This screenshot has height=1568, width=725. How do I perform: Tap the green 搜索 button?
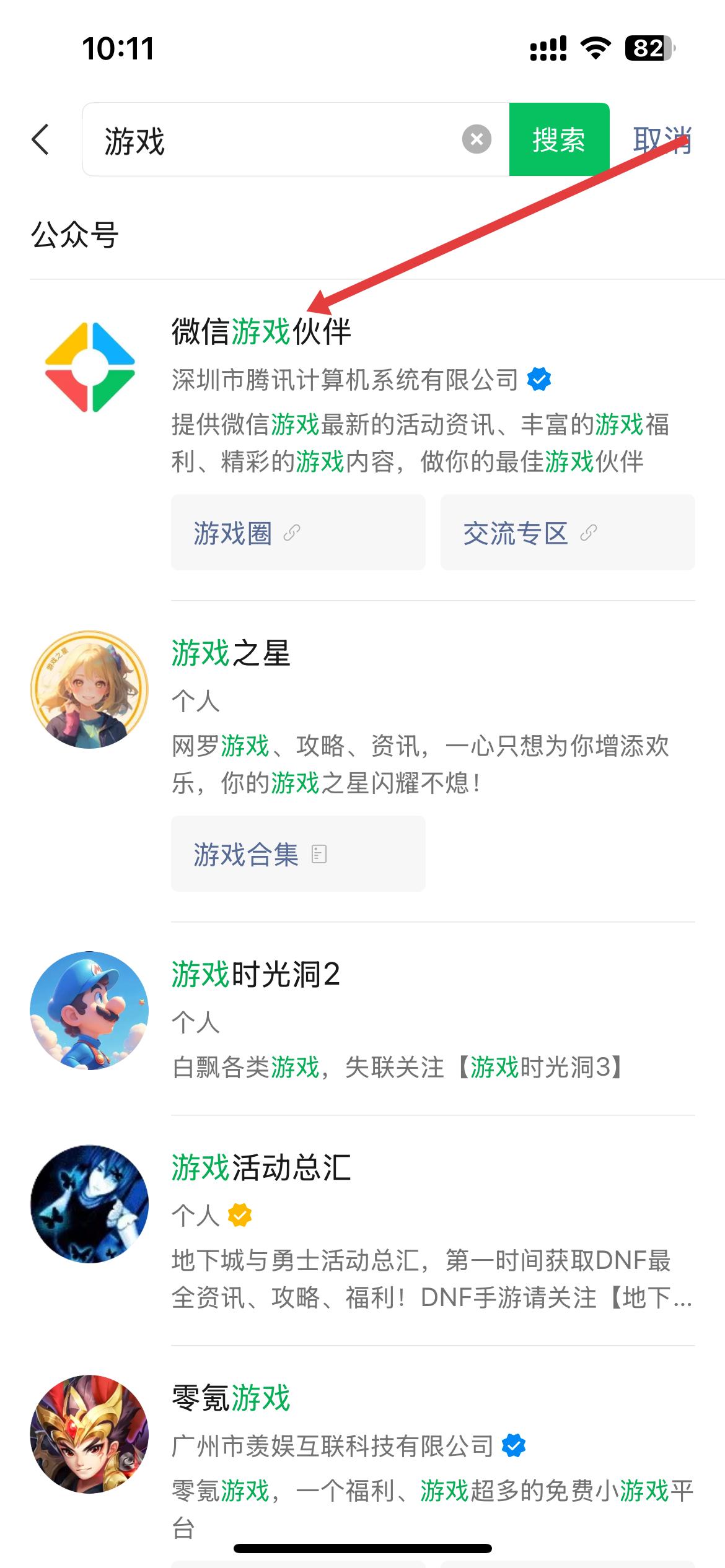click(559, 139)
